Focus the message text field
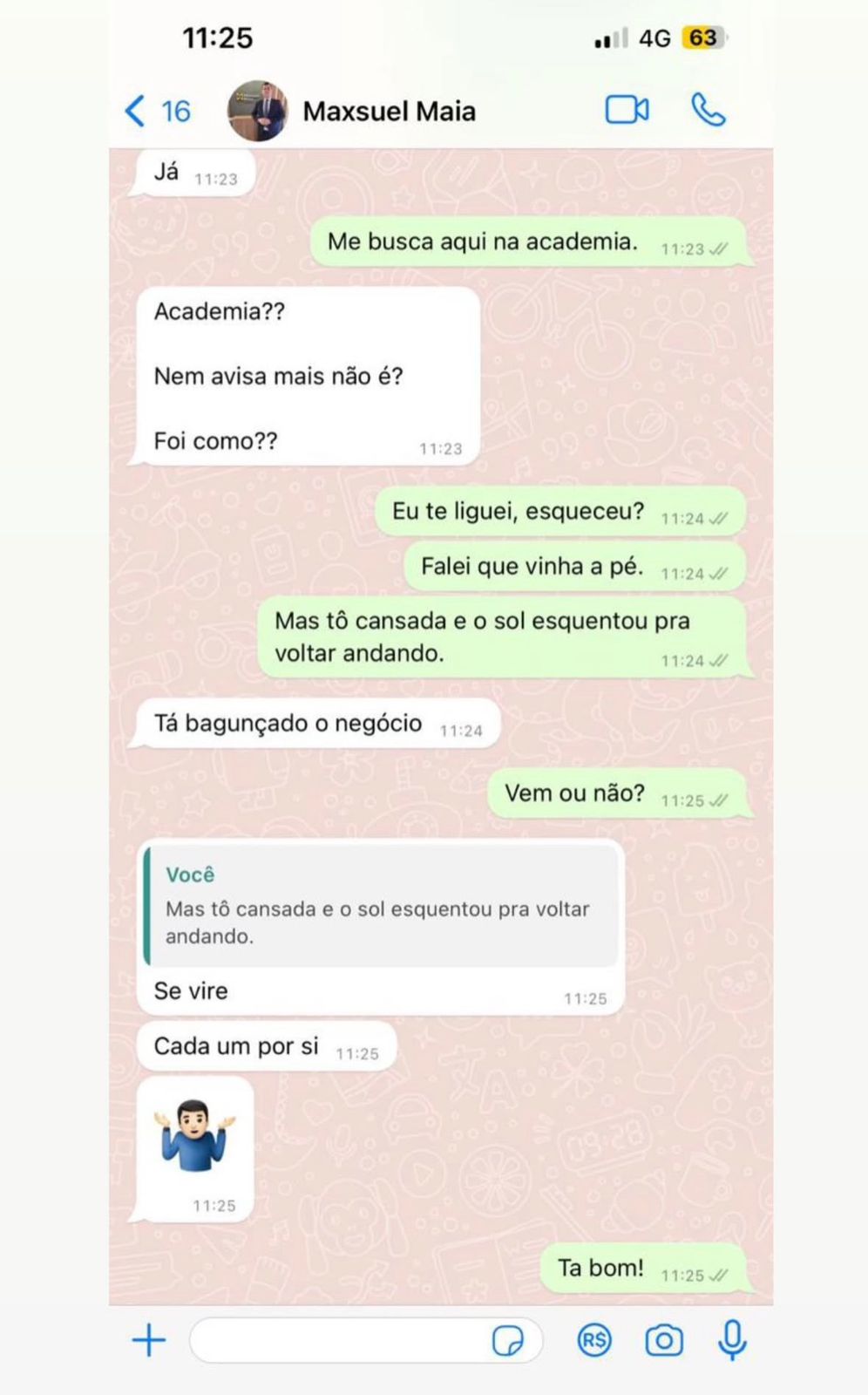The image size is (868, 1395). [340, 1340]
